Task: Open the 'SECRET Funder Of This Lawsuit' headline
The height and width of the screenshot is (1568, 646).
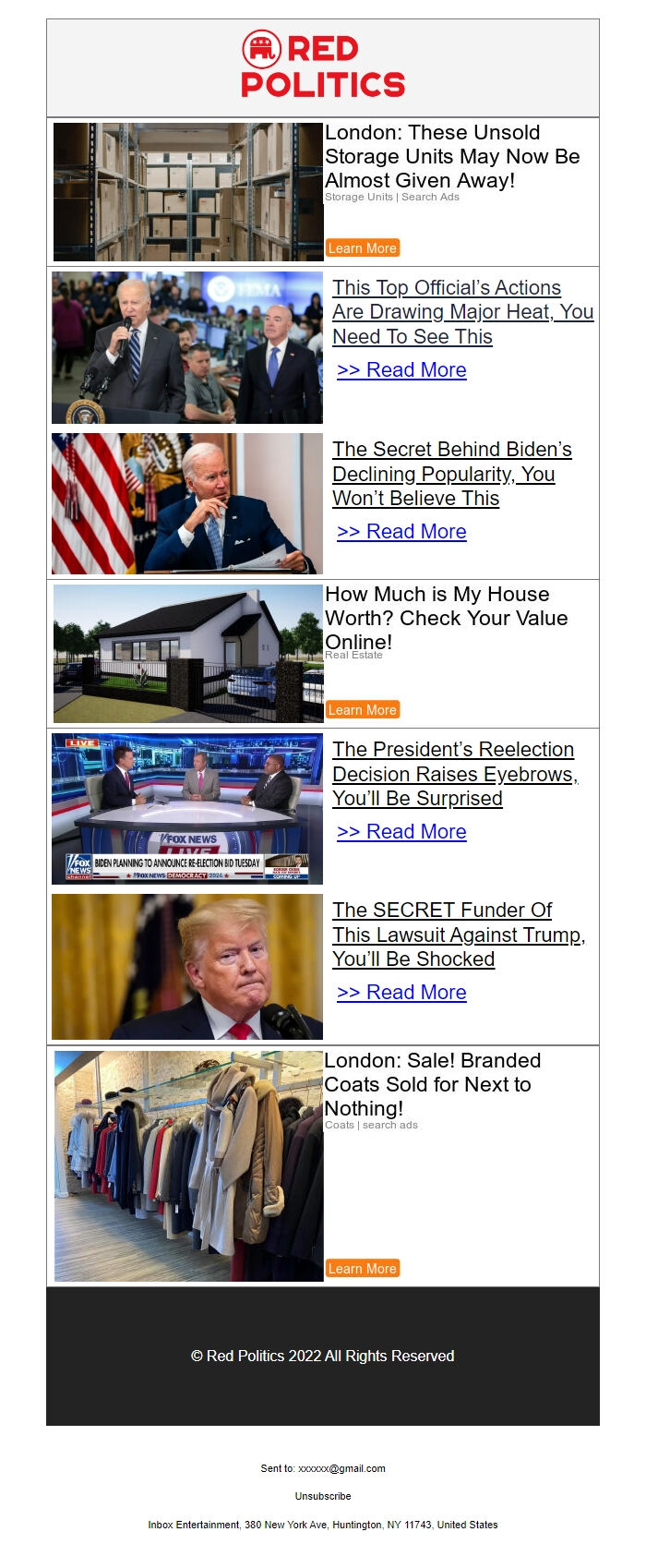Action: pos(458,935)
